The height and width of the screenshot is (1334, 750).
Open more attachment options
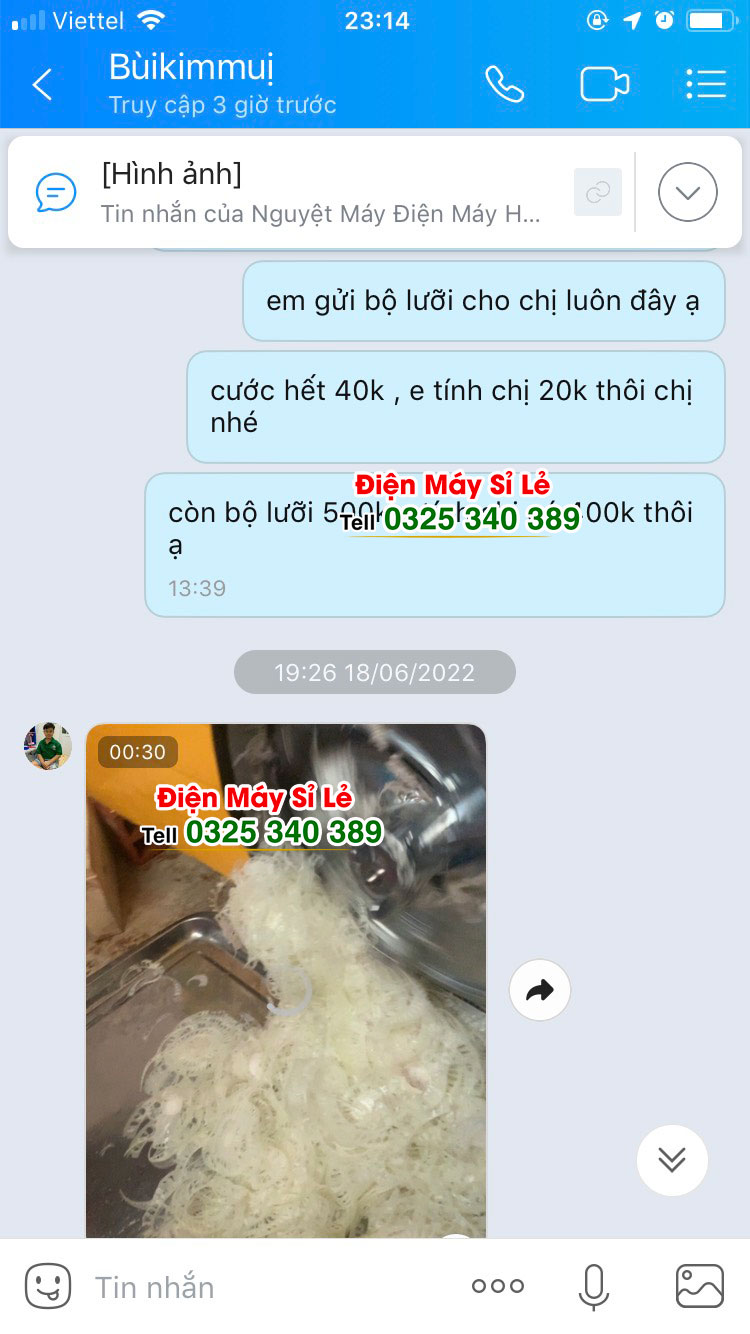(498, 1287)
